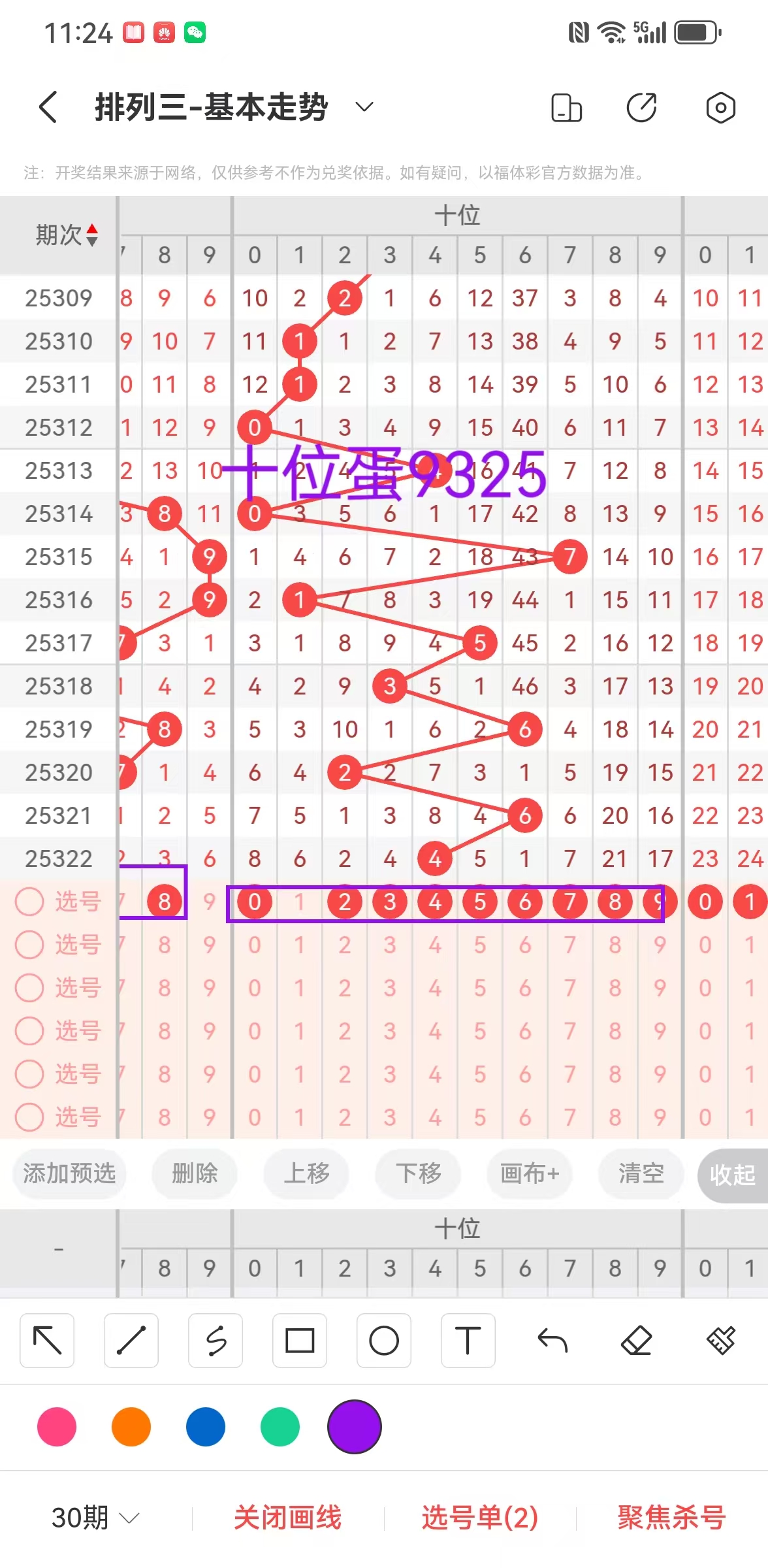This screenshot has width=768, height=1568.
Task: Collapse the panel with 收起
Action: click(x=732, y=1175)
